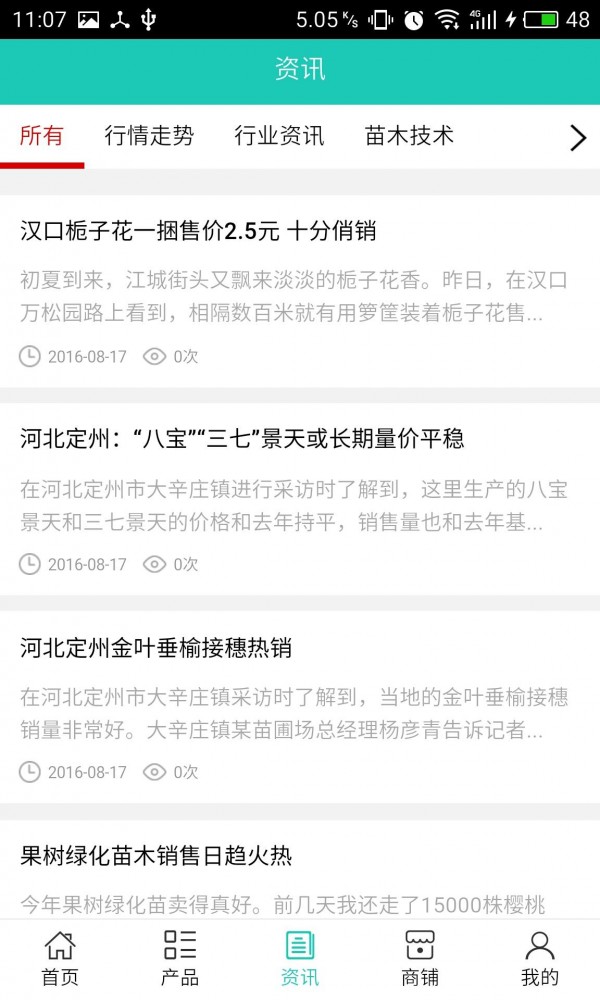Select the 资讯 bottom tab
600x1000 pixels.
pyautogui.click(x=300, y=958)
